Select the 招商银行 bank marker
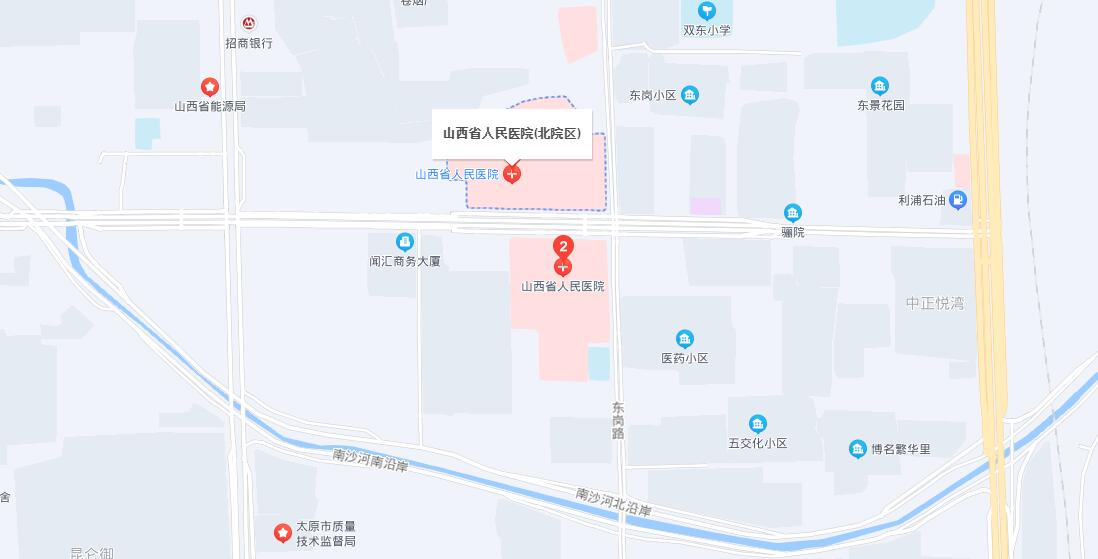 click(248, 23)
